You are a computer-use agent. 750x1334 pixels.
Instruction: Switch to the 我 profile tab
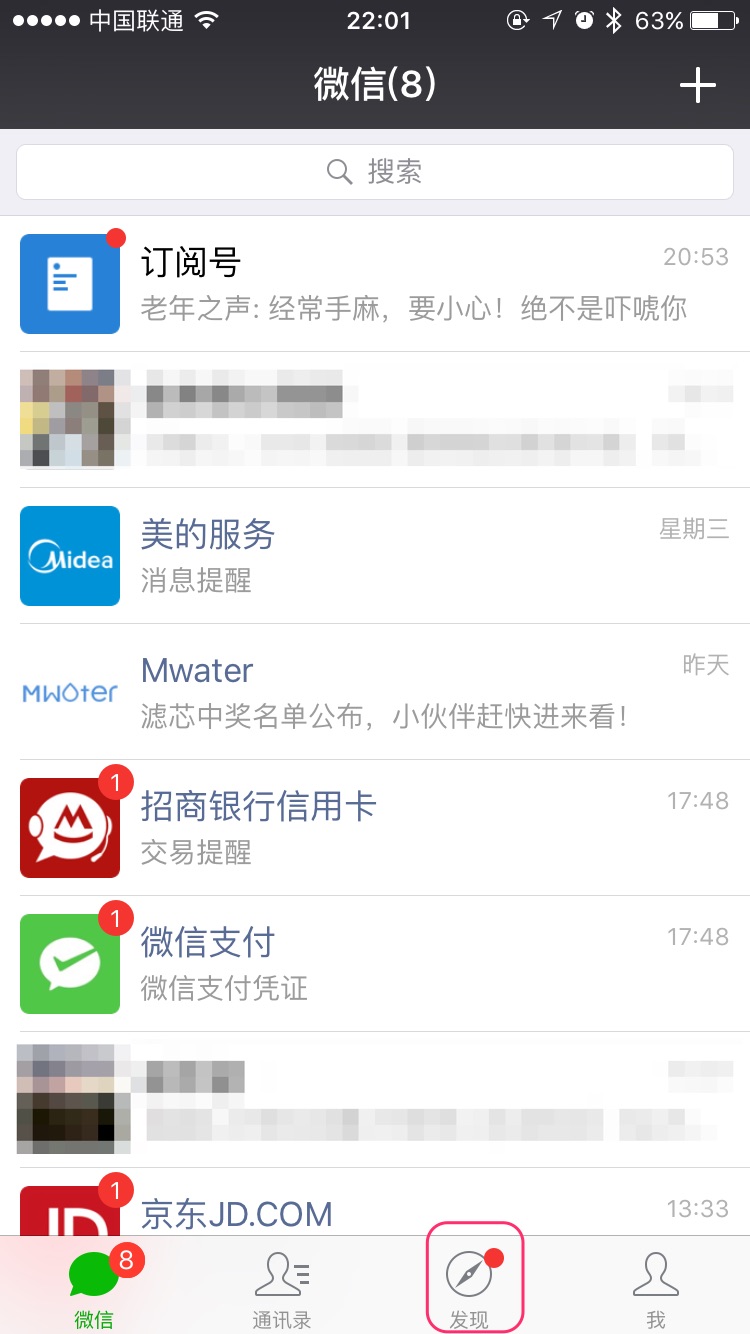pos(656,1288)
